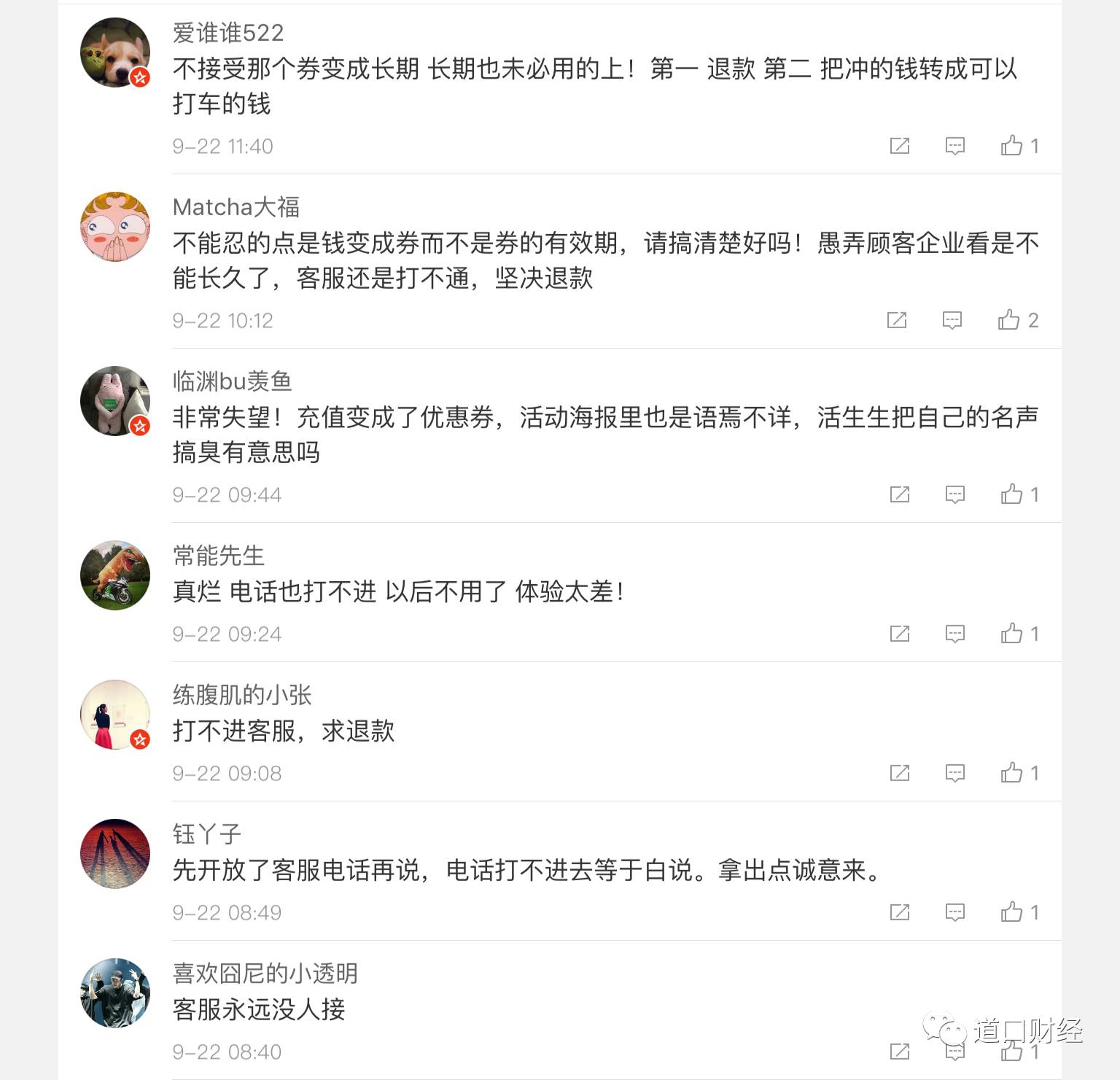Like the comment by 常能先生
Screen dimensions: 1120x1080
tap(1012, 634)
